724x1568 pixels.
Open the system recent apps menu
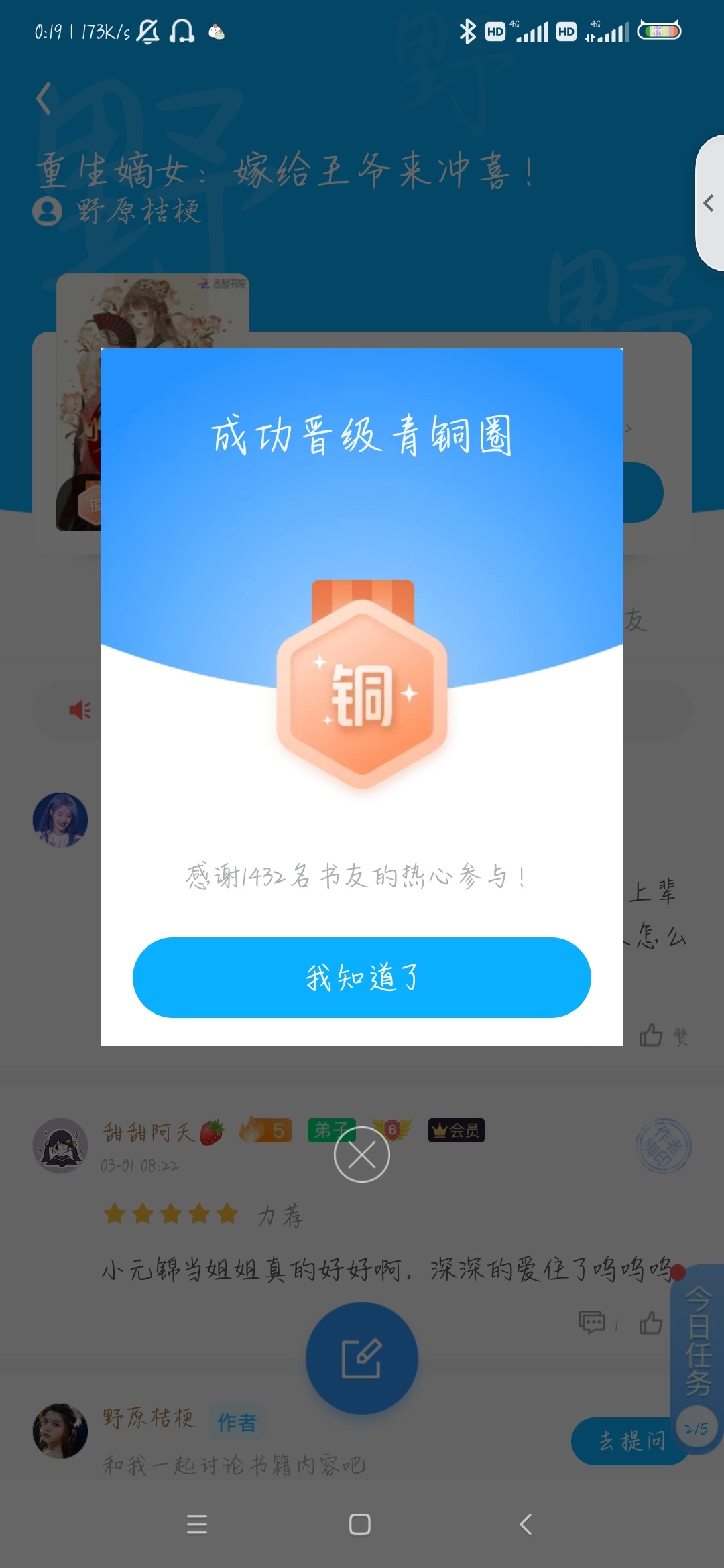click(x=197, y=1524)
